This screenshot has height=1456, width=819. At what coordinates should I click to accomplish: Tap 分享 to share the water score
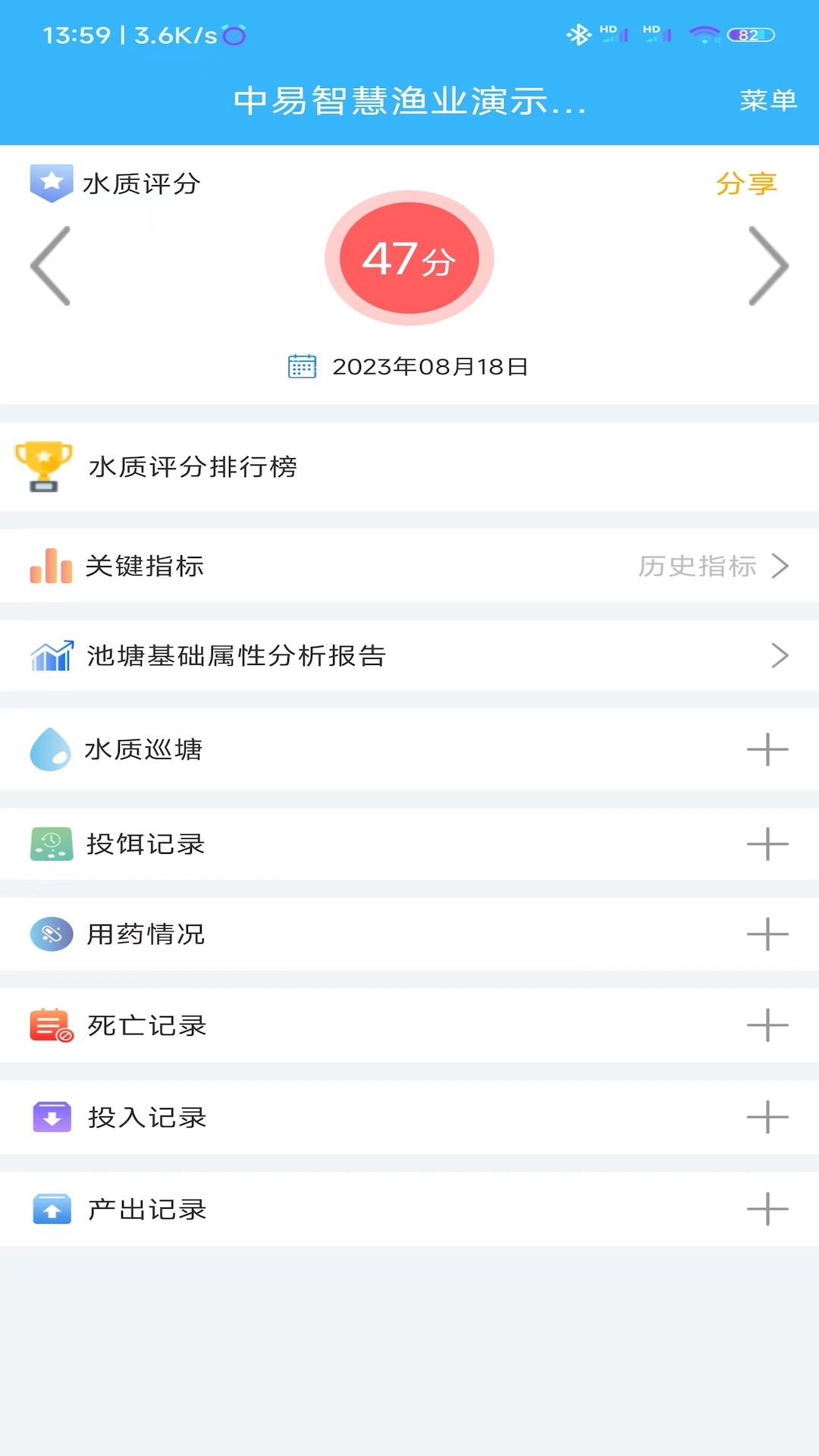point(746,184)
